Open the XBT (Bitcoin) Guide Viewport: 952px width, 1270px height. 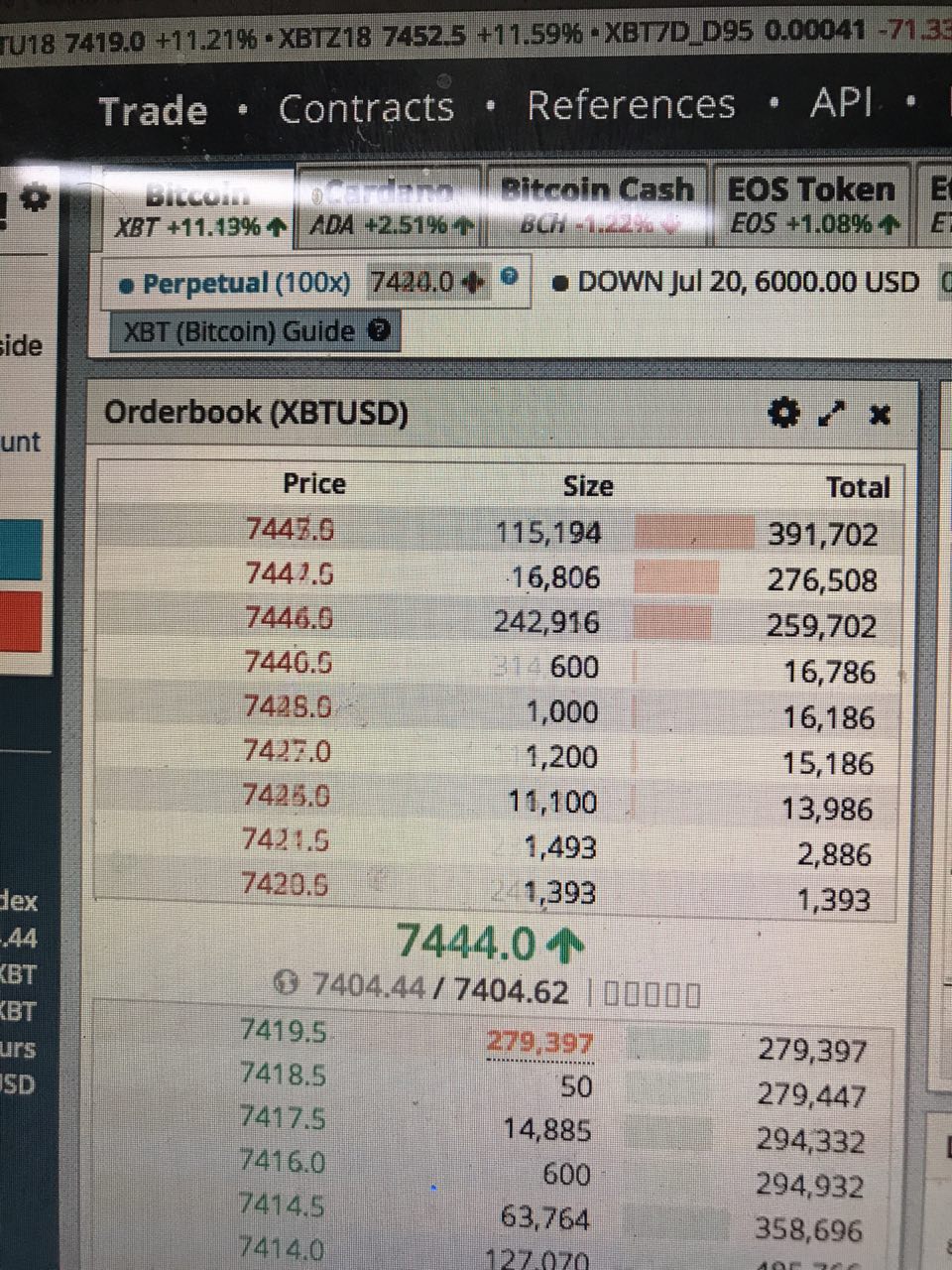click(x=255, y=331)
